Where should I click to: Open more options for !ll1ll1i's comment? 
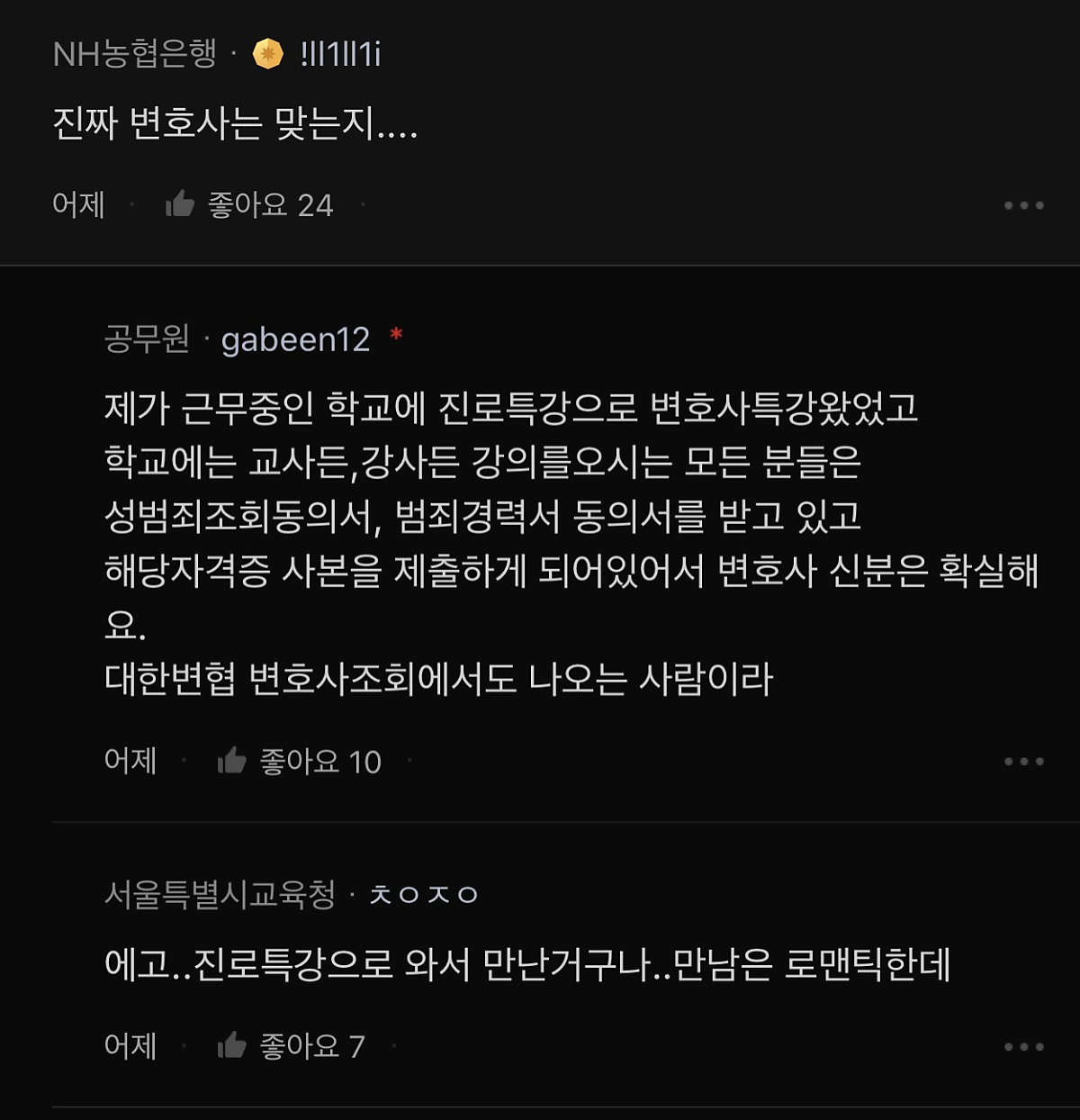point(1023,205)
